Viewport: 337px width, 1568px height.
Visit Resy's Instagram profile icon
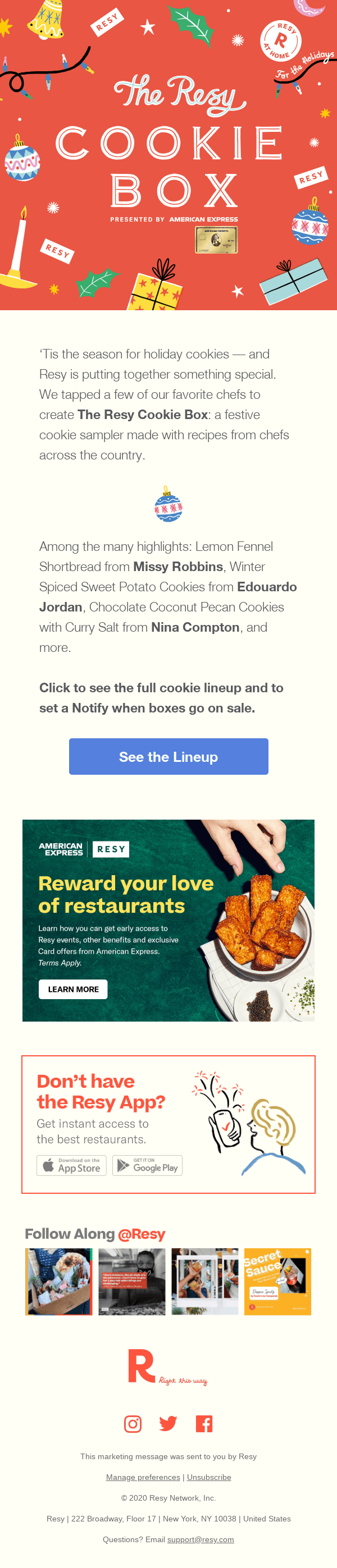(133, 1424)
